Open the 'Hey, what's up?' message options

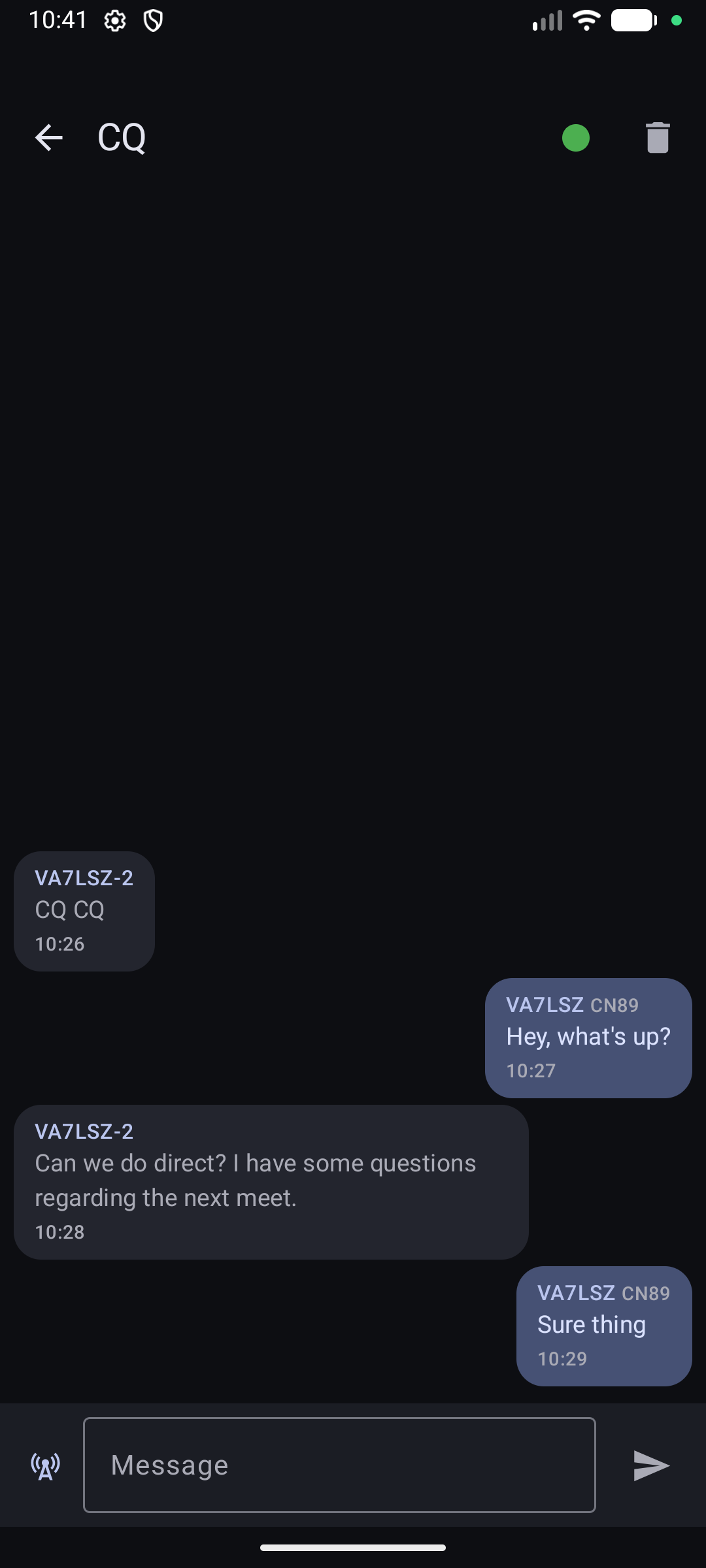(587, 1036)
